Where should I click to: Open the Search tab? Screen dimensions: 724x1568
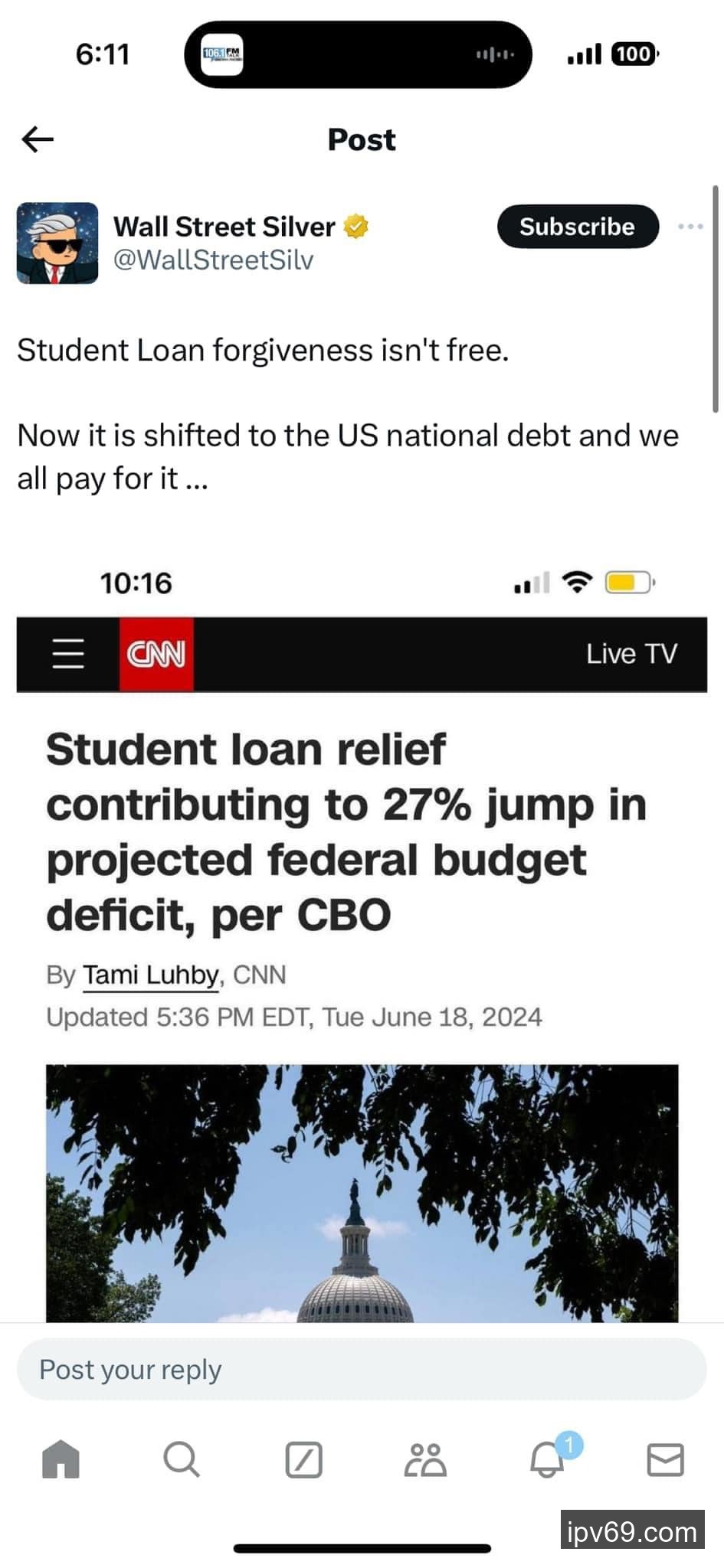pyautogui.click(x=182, y=1459)
